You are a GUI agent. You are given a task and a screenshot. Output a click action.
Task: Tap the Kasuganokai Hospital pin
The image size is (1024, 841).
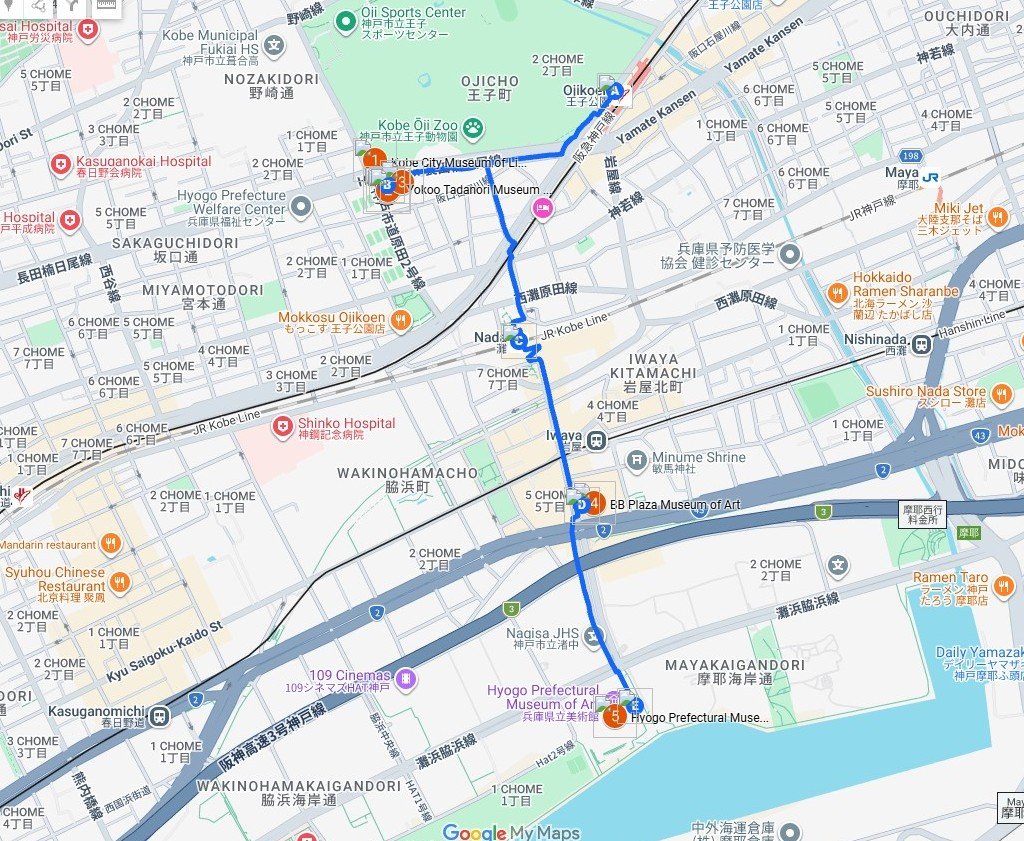tap(63, 165)
